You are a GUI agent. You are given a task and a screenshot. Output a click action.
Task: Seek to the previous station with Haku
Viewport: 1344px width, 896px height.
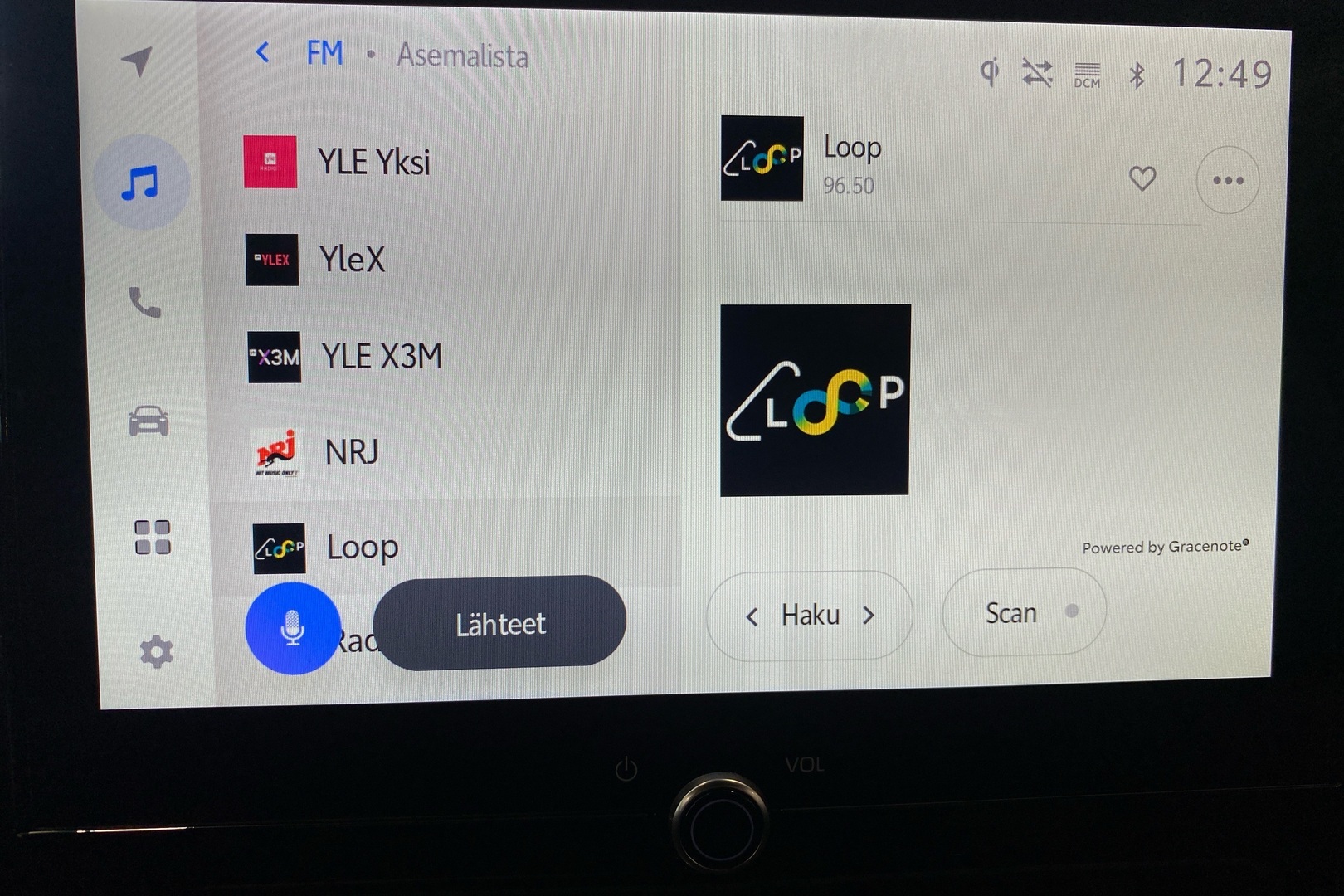click(x=752, y=616)
